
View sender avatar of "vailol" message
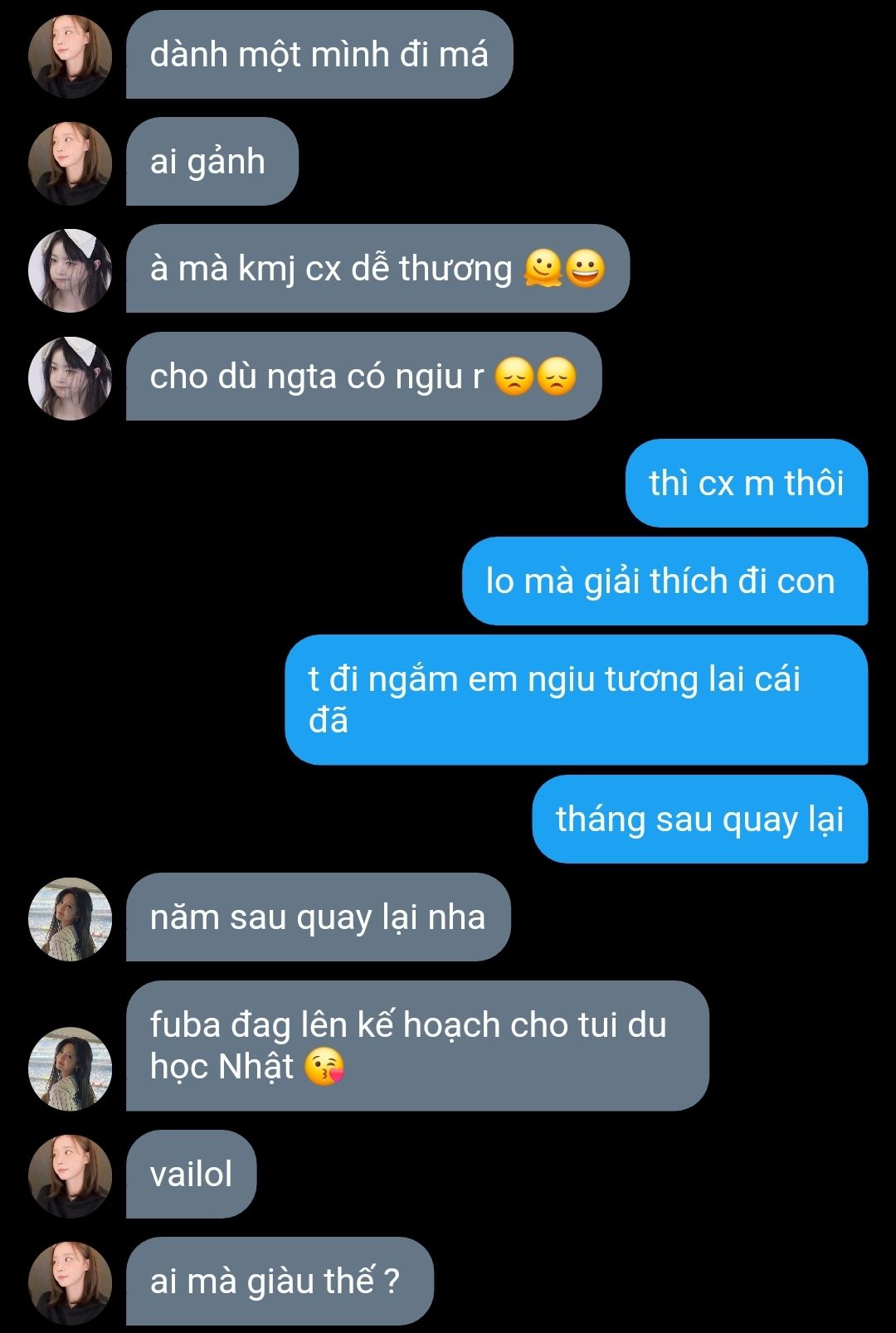pos(70,1175)
